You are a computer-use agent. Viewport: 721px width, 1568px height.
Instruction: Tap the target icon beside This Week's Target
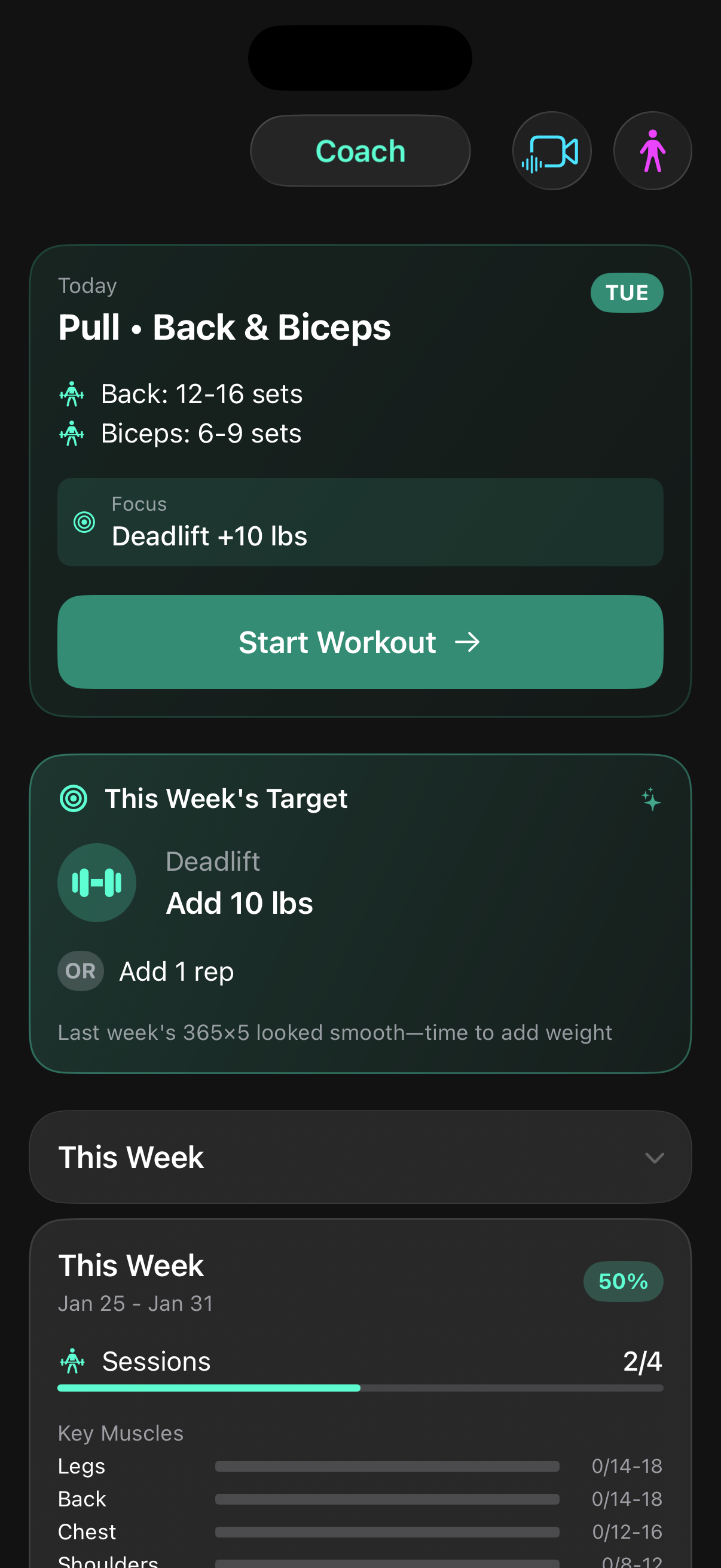(74, 798)
